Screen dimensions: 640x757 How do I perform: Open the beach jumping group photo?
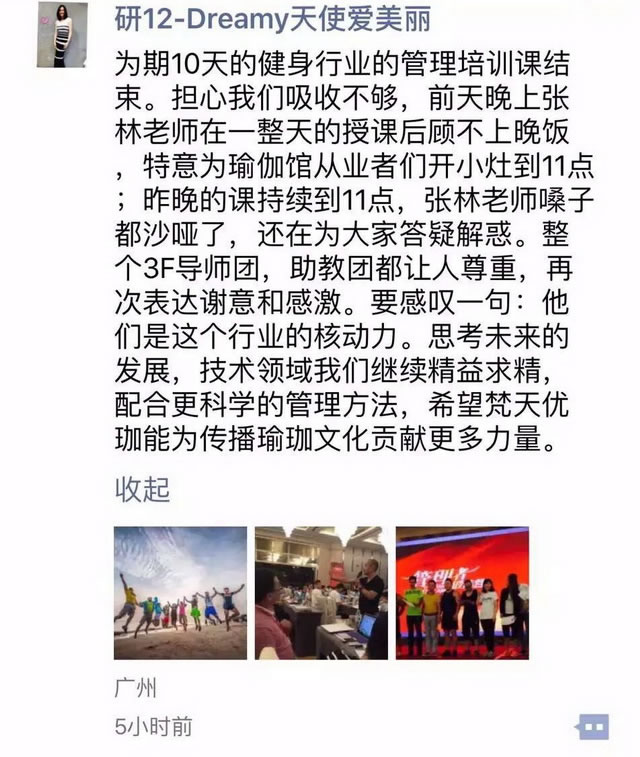(180, 593)
